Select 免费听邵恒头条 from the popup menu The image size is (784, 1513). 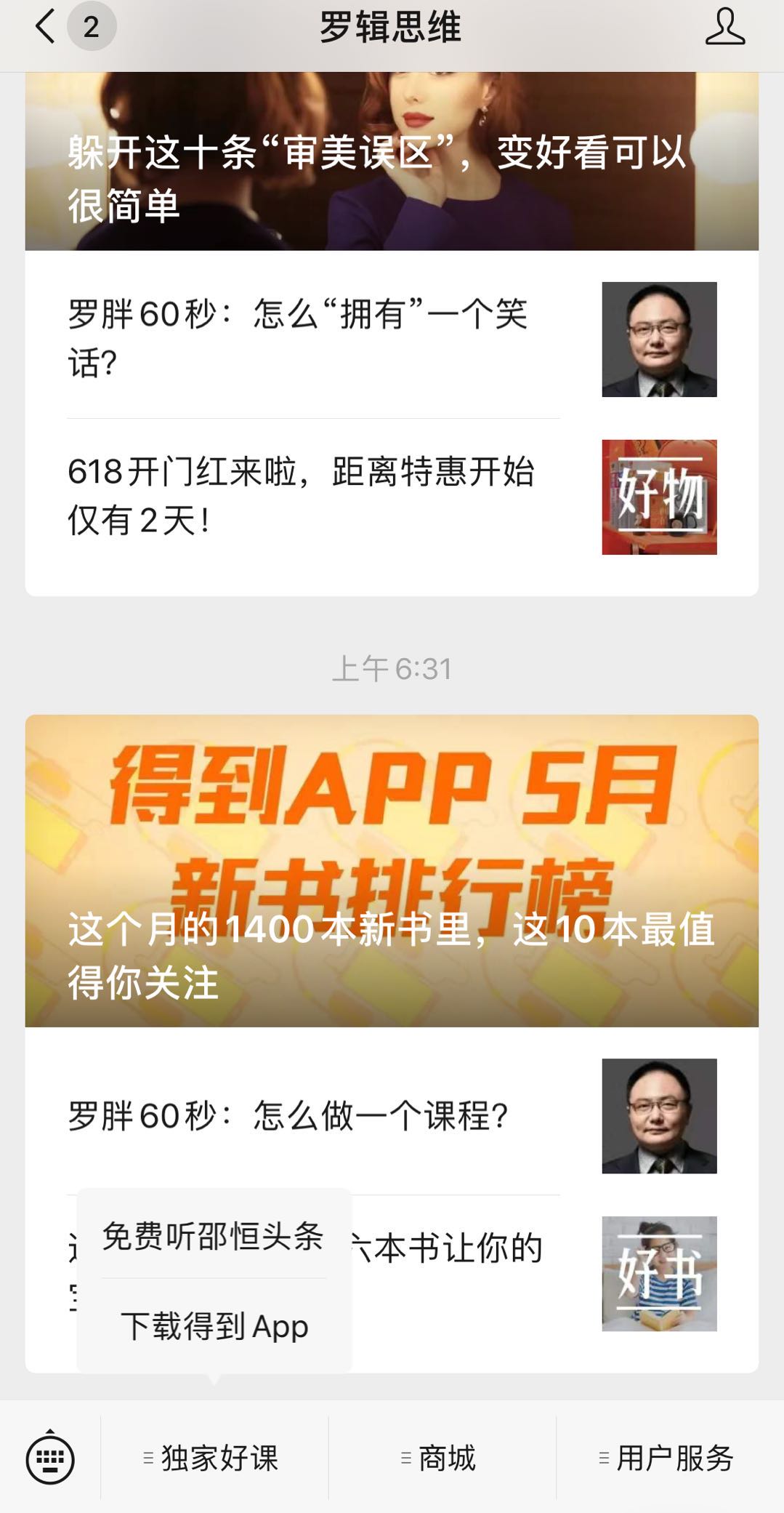tap(213, 1236)
